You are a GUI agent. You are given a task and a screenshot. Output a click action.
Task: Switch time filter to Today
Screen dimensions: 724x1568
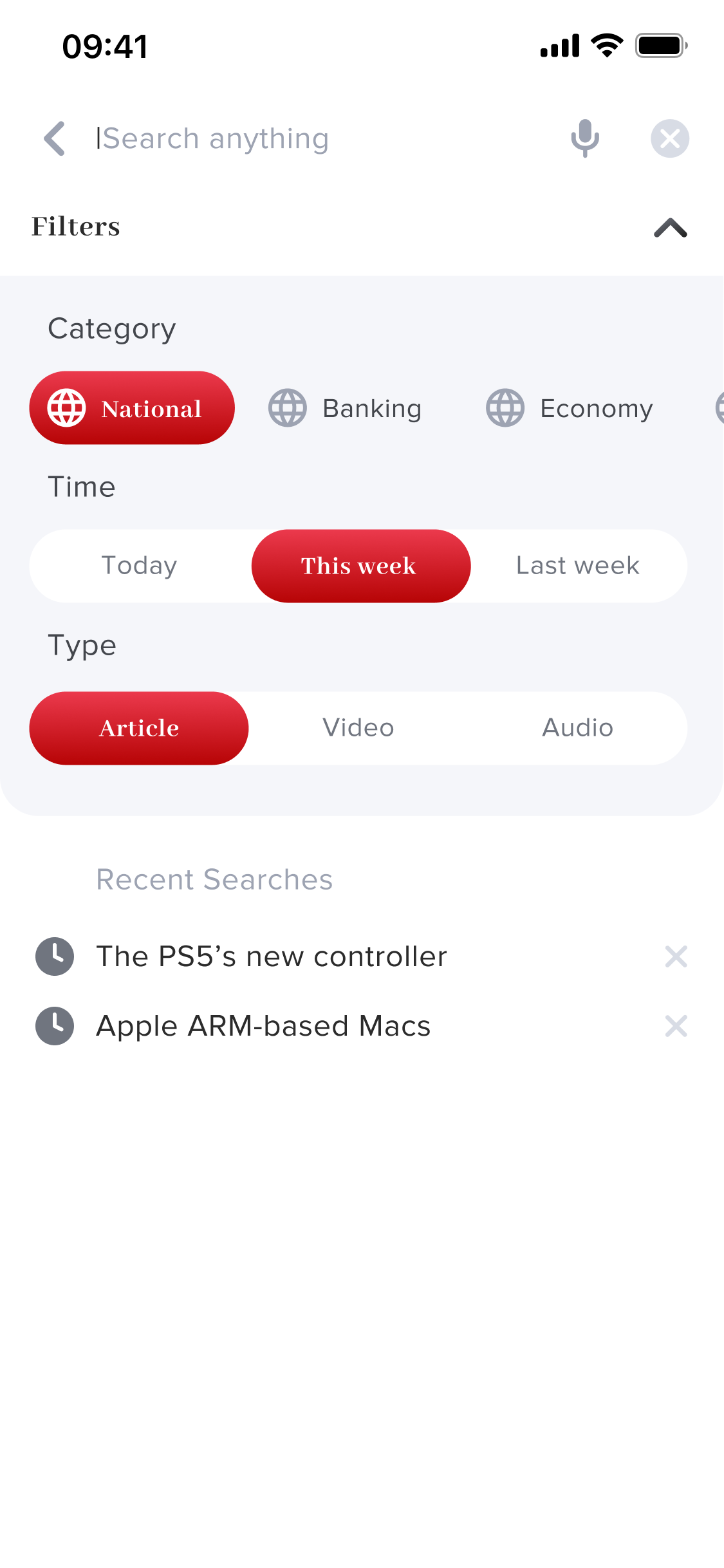pyautogui.click(x=139, y=566)
